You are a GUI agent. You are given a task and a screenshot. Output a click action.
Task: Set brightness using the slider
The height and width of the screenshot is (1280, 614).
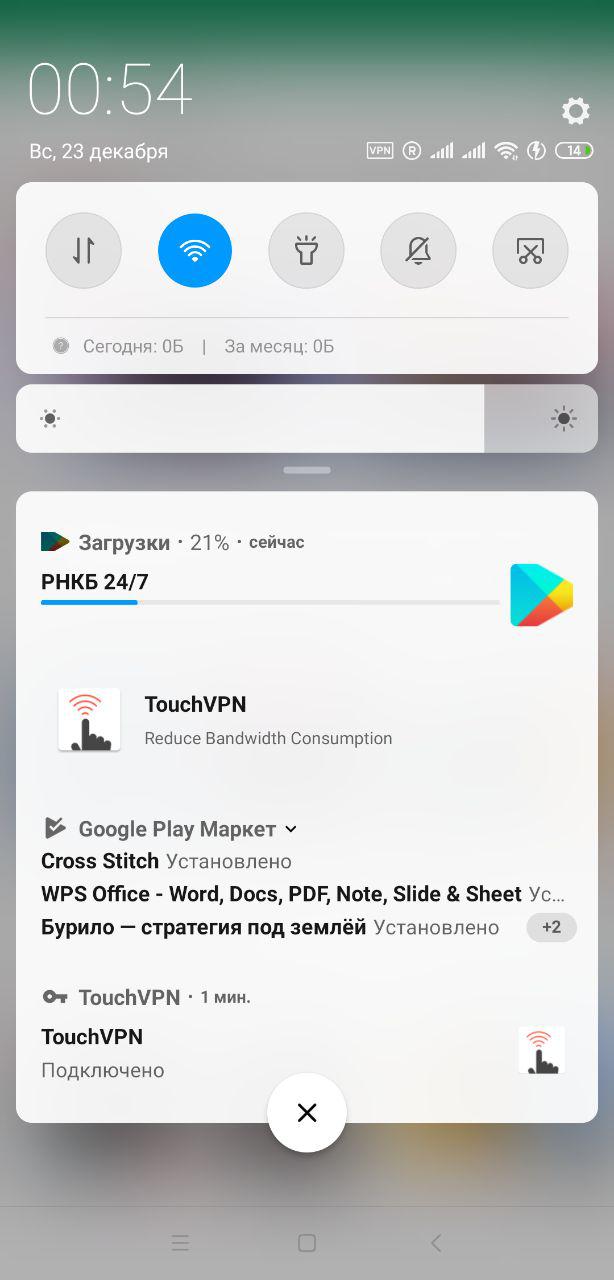(306, 419)
